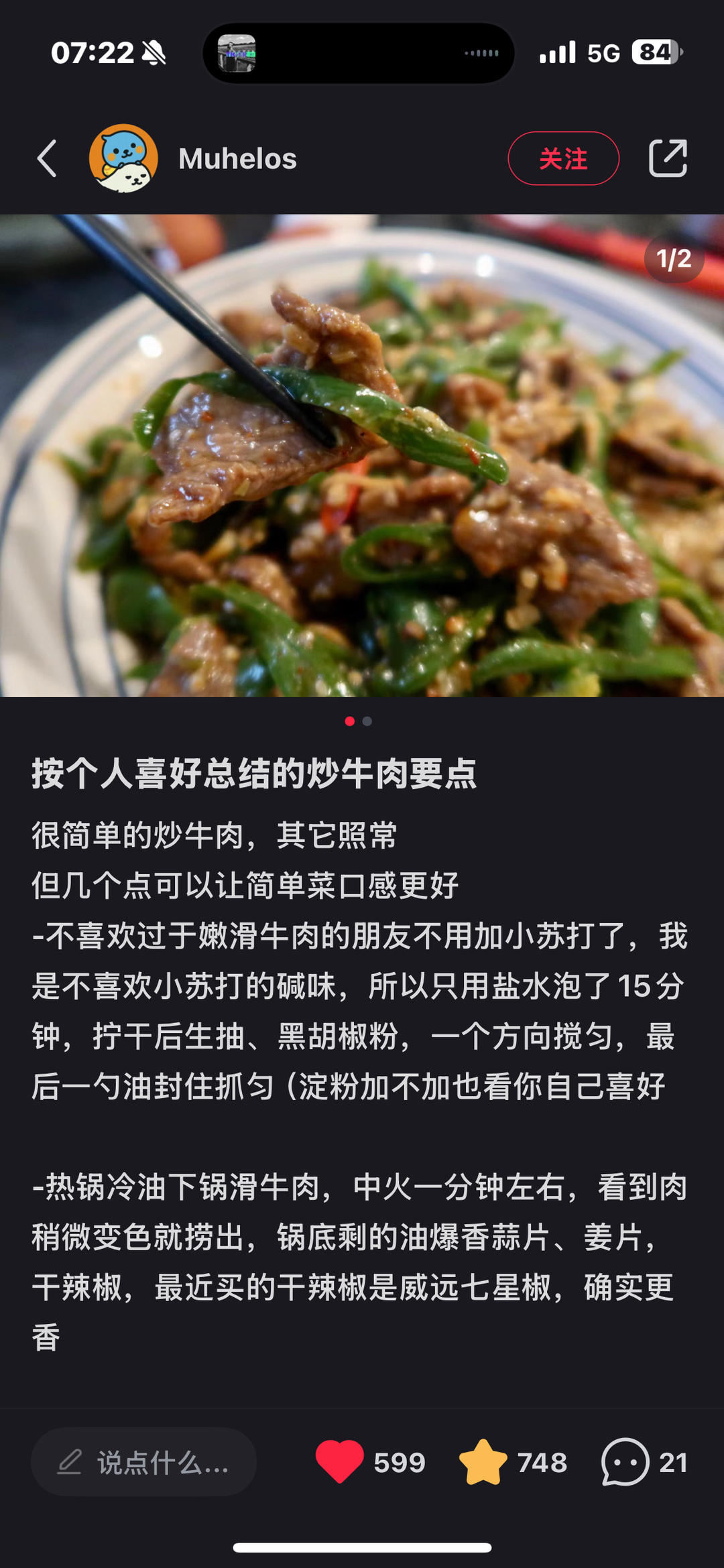Tap the 说点什么 comment field
This screenshot has width=724, height=1568.
[x=144, y=1462]
